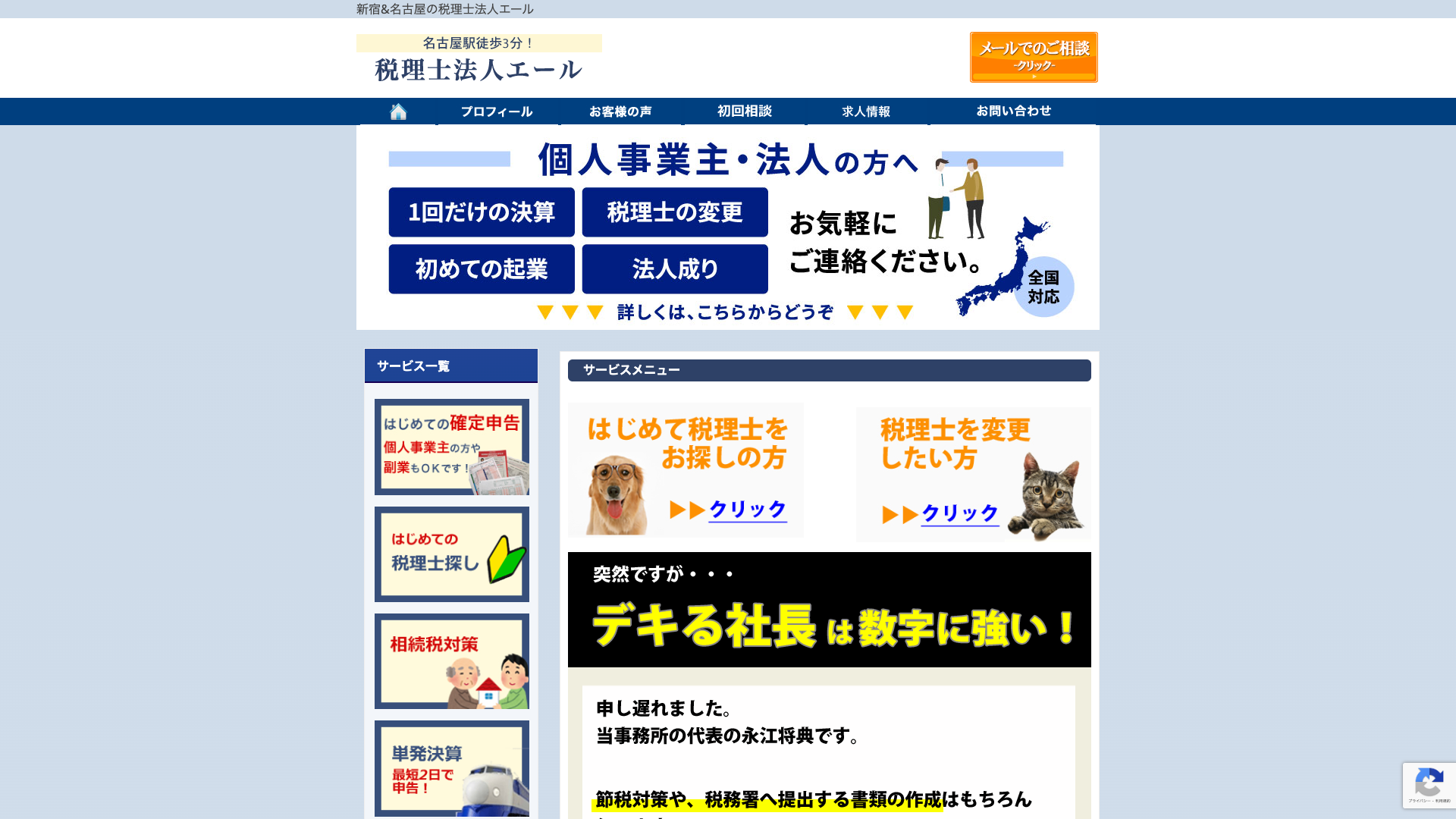Image resolution: width=1456 pixels, height=819 pixels.
Task: View 求人情報 page
Action: 866,111
